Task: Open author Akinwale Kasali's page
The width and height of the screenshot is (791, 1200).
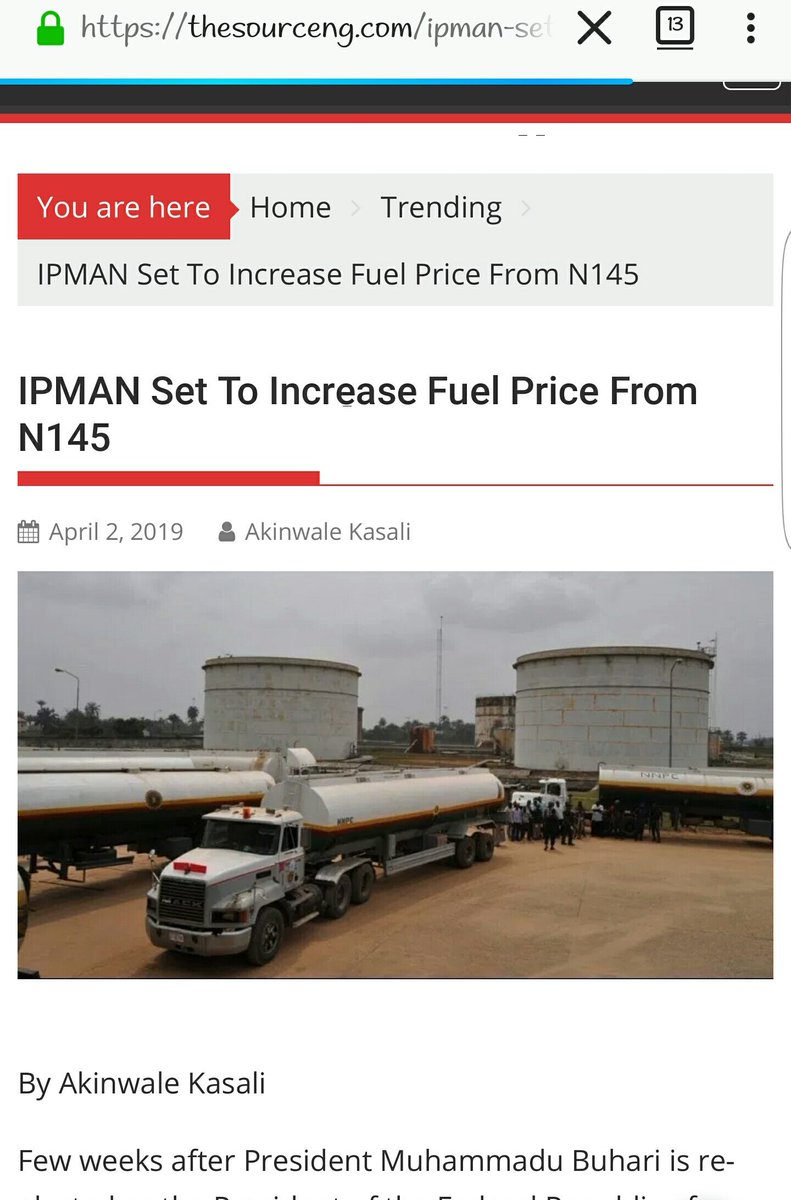Action: (327, 531)
